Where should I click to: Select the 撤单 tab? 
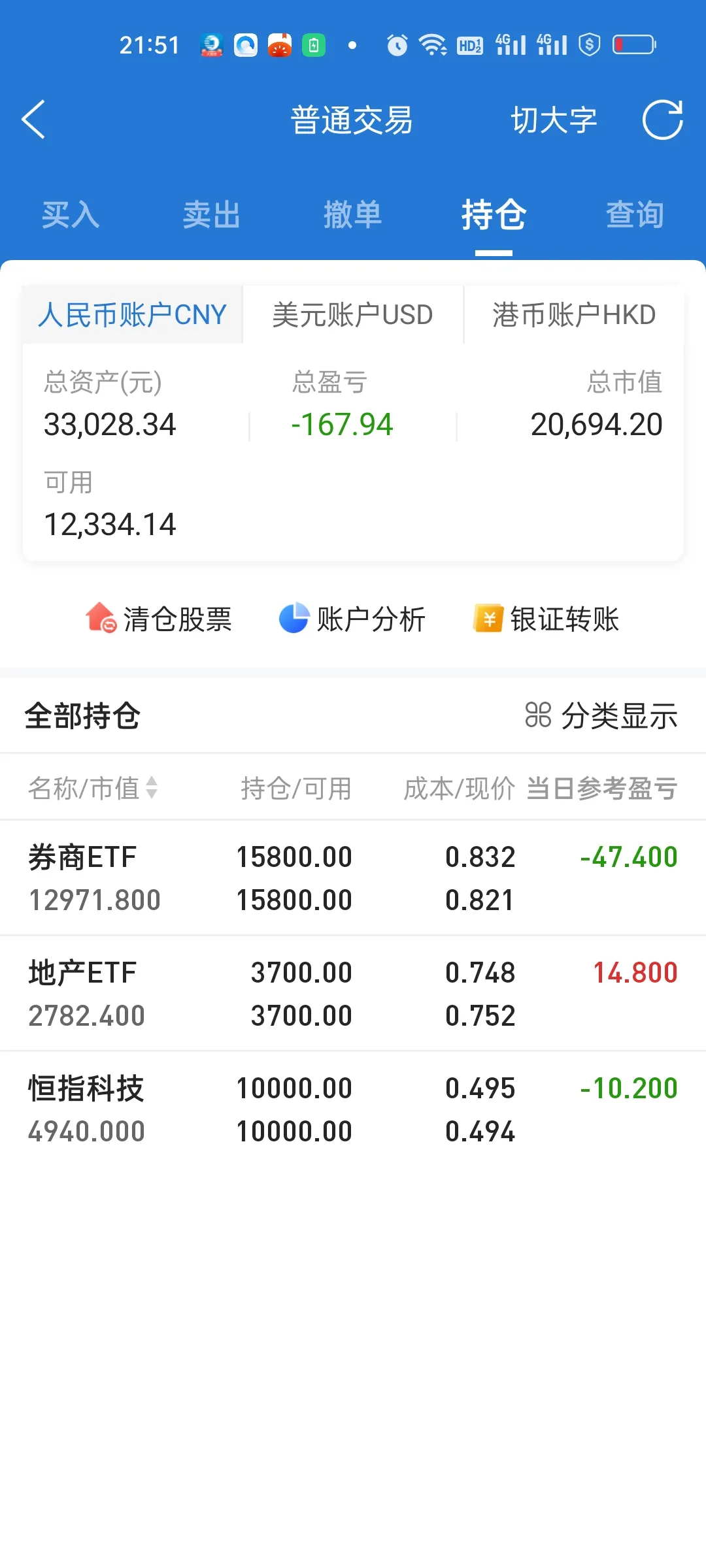click(352, 215)
